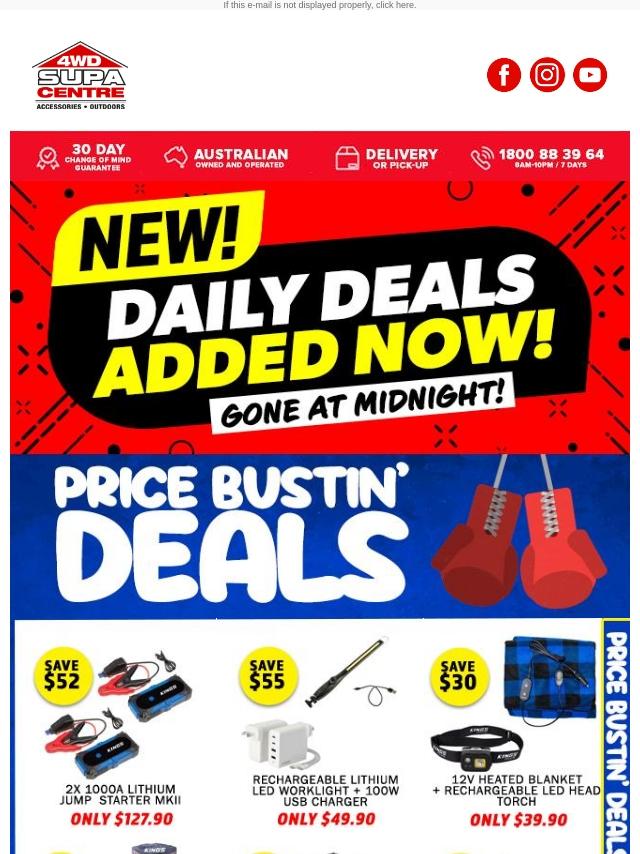View the 2x 1000A Lithium Jump Starter deal
Viewport: 640px width, 854px height.
tap(117, 735)
